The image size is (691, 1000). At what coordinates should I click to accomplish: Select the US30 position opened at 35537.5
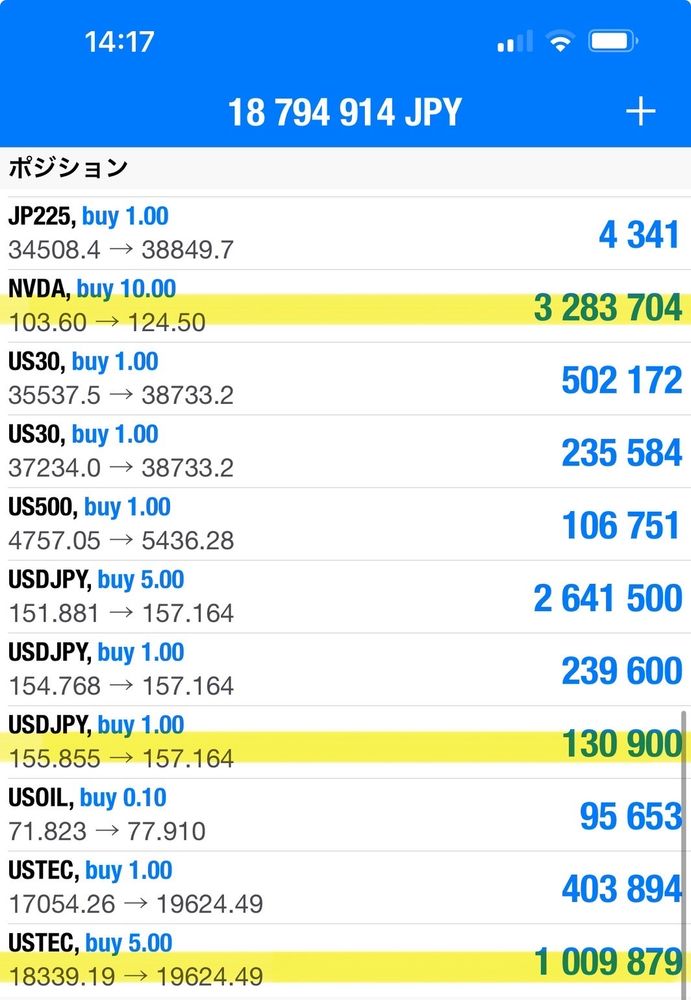(x=345, y=379)
